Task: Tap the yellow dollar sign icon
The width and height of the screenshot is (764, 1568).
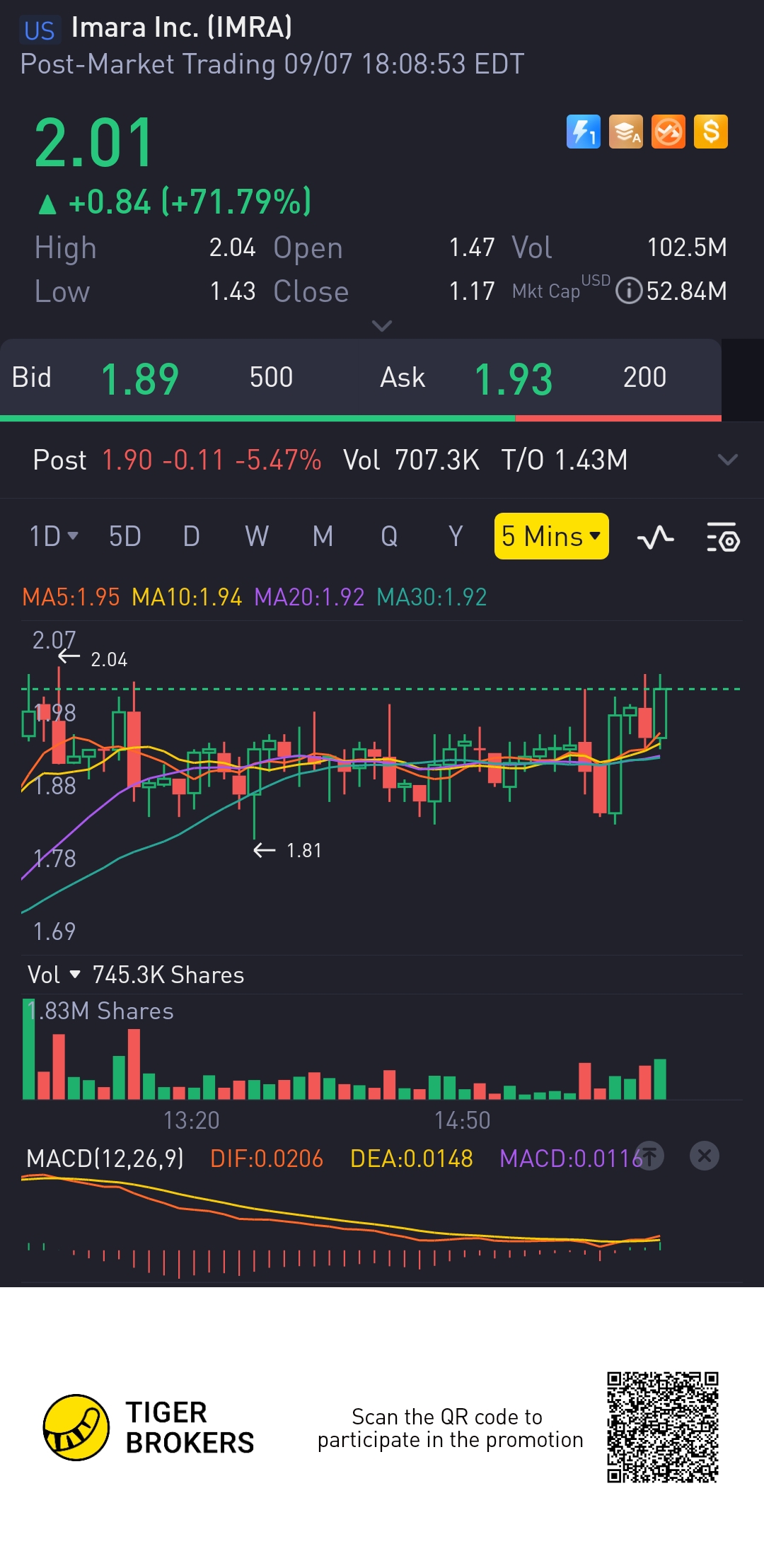Action: coord(711,132)
